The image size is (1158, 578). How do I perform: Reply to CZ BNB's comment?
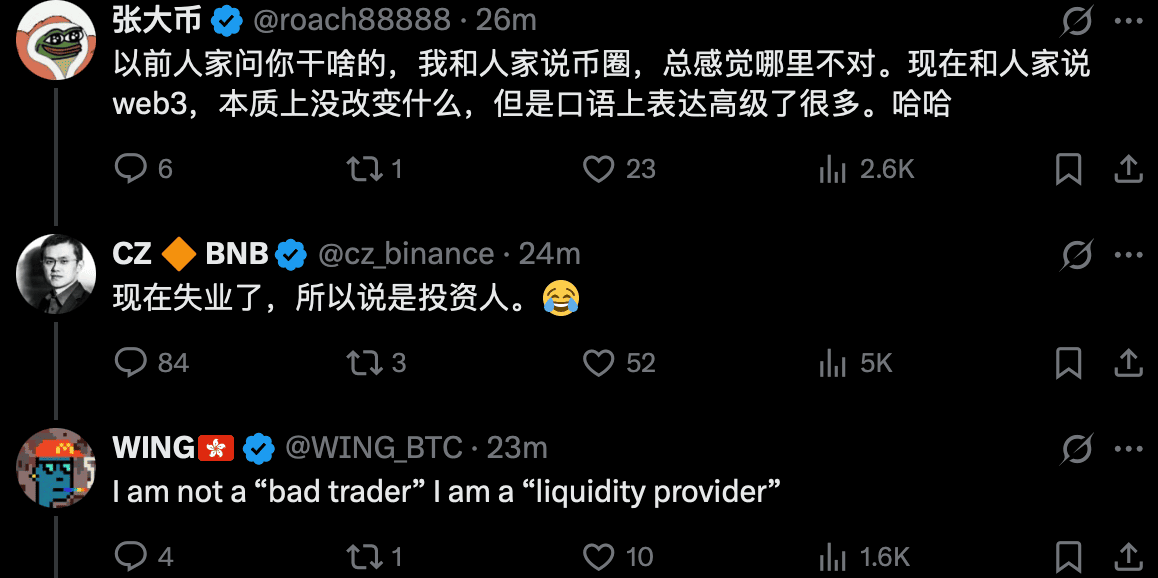[x=131, y=362]
